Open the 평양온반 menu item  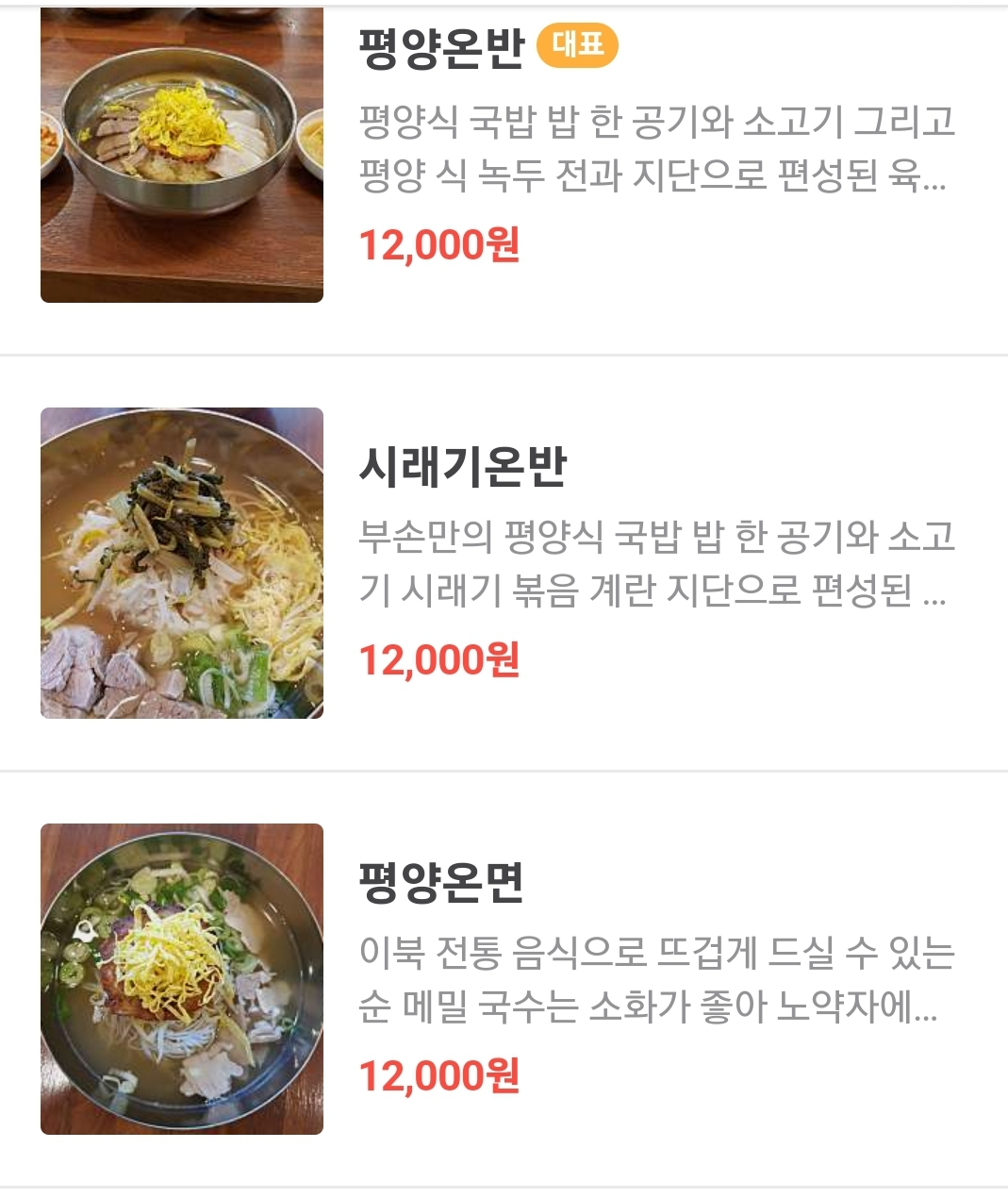click(x=440, y=49)
